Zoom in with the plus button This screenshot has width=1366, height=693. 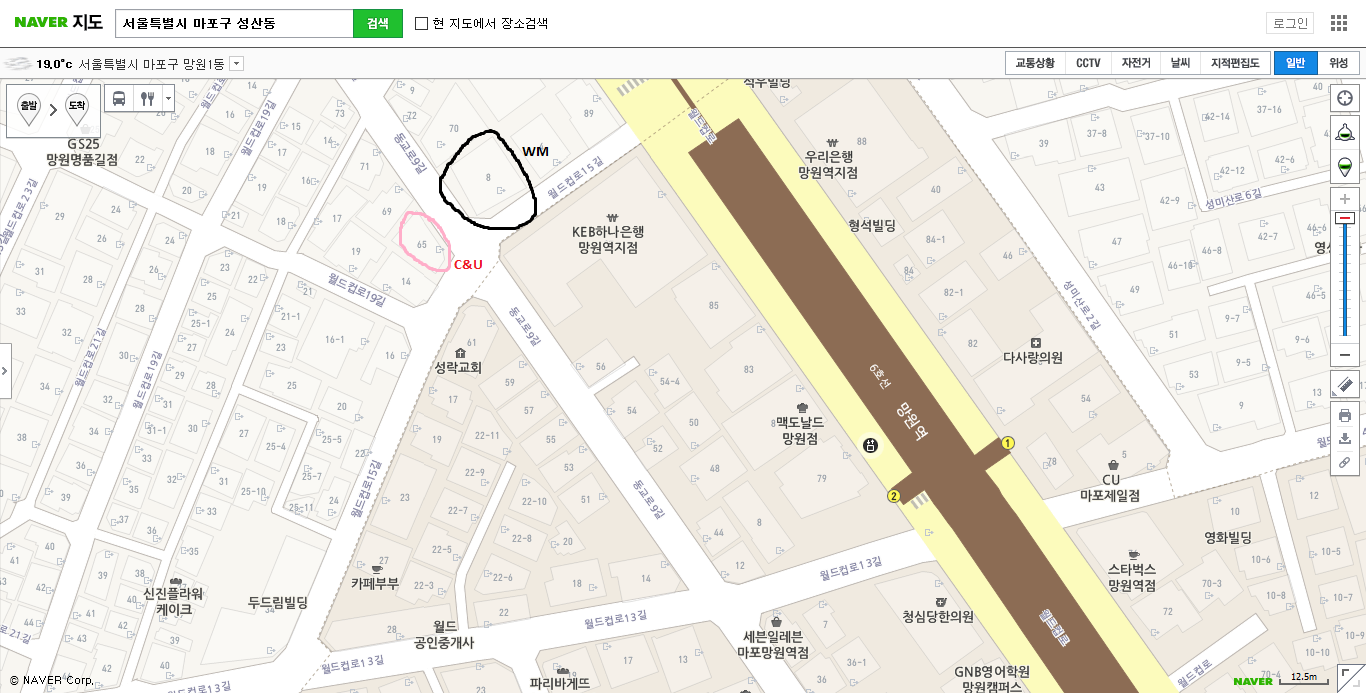tap(1345, 199)
